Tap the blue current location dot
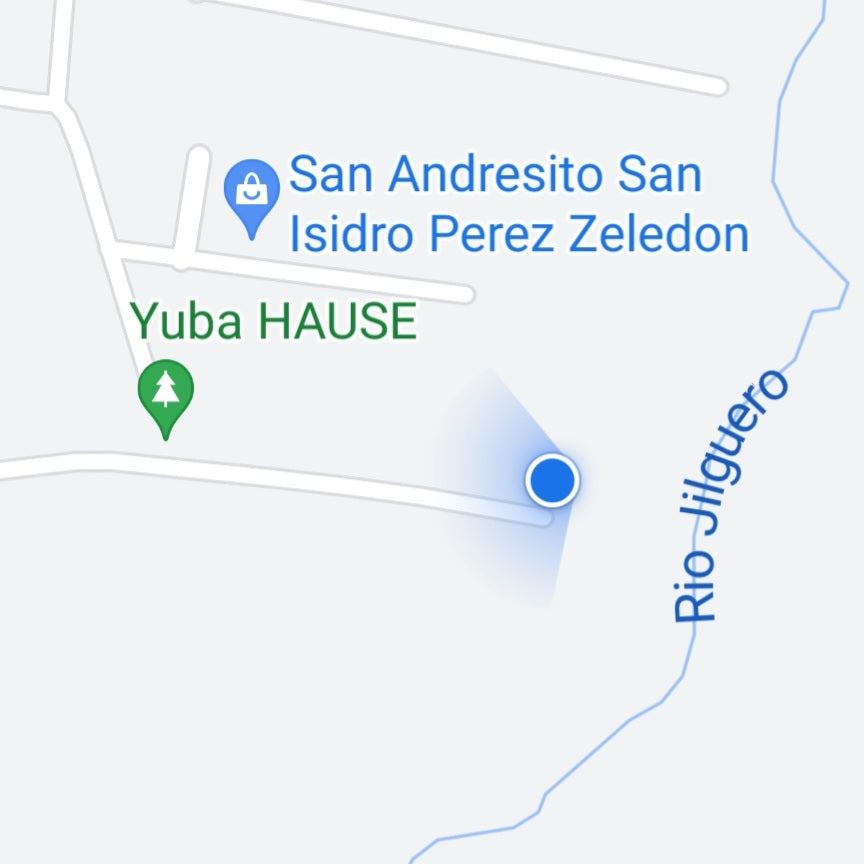The width and height of the screenshot is (864, 864). 552,480
